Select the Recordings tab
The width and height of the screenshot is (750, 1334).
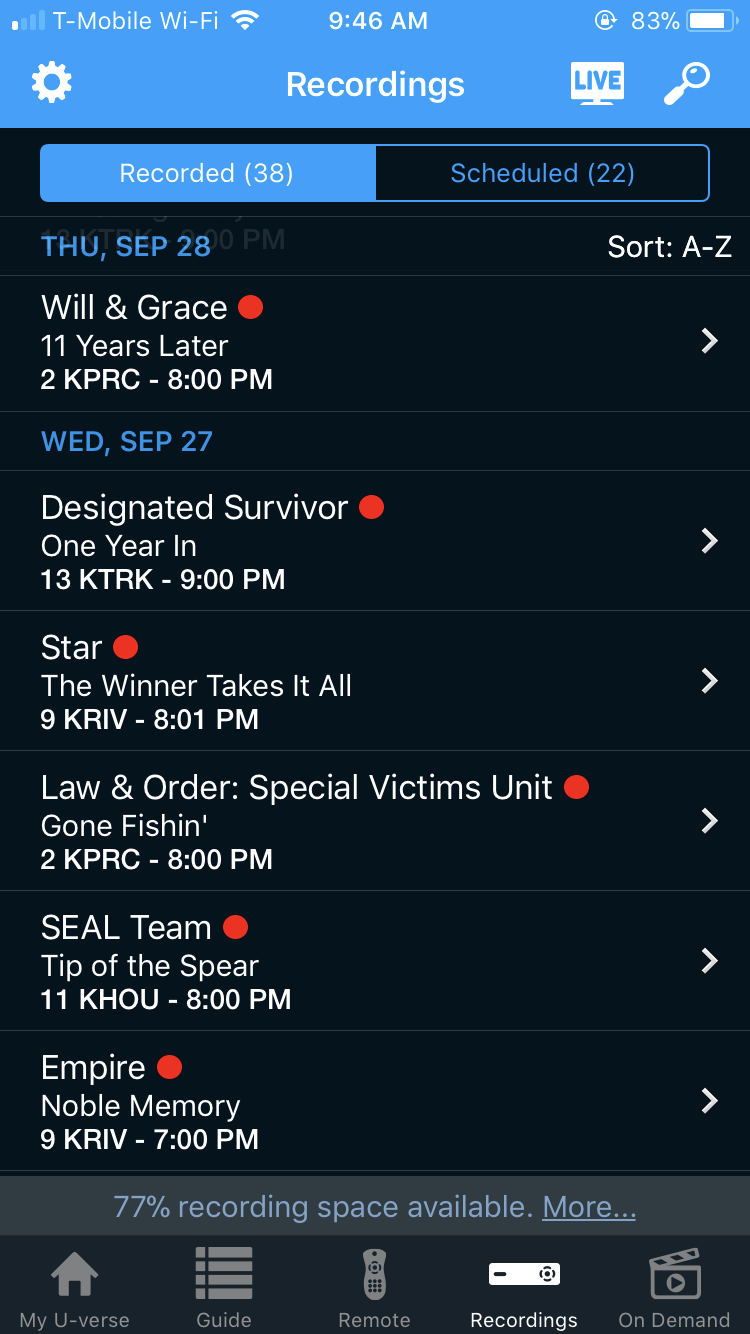click(524, 1288)
